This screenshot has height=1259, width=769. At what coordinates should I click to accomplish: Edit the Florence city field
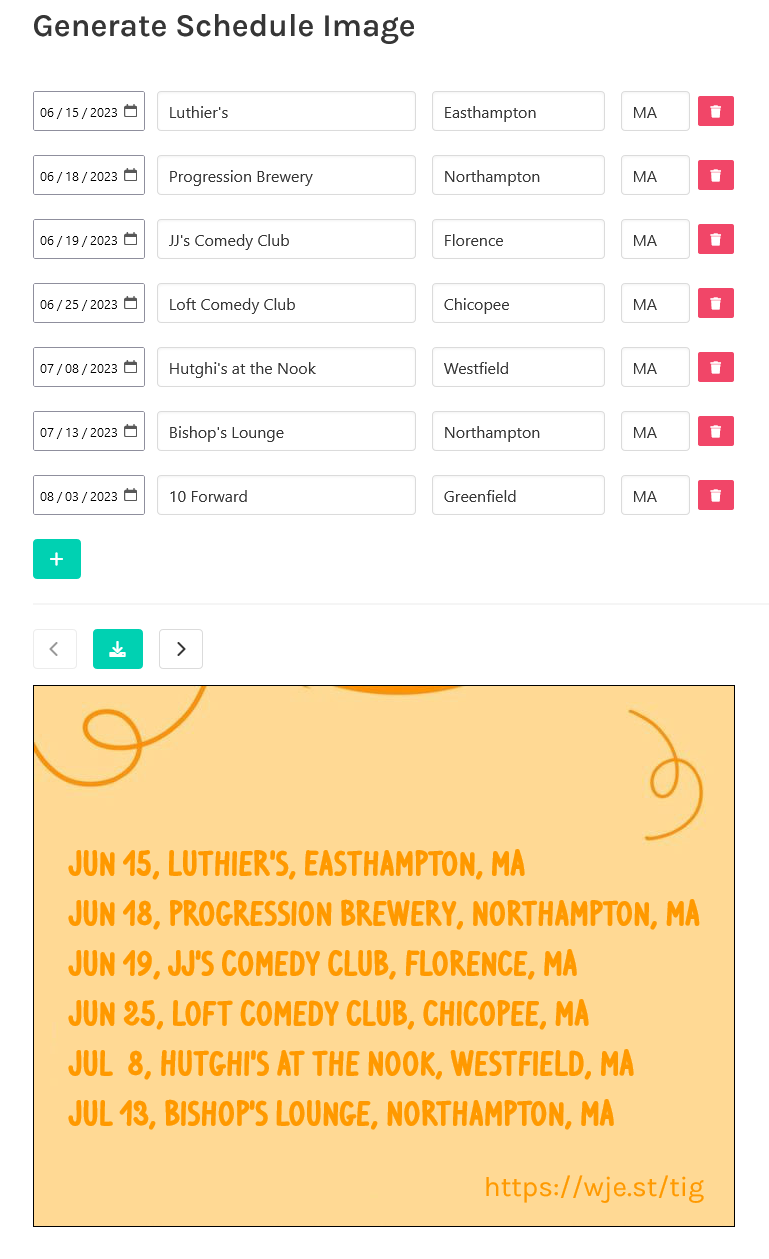click(x=518, y=239)
